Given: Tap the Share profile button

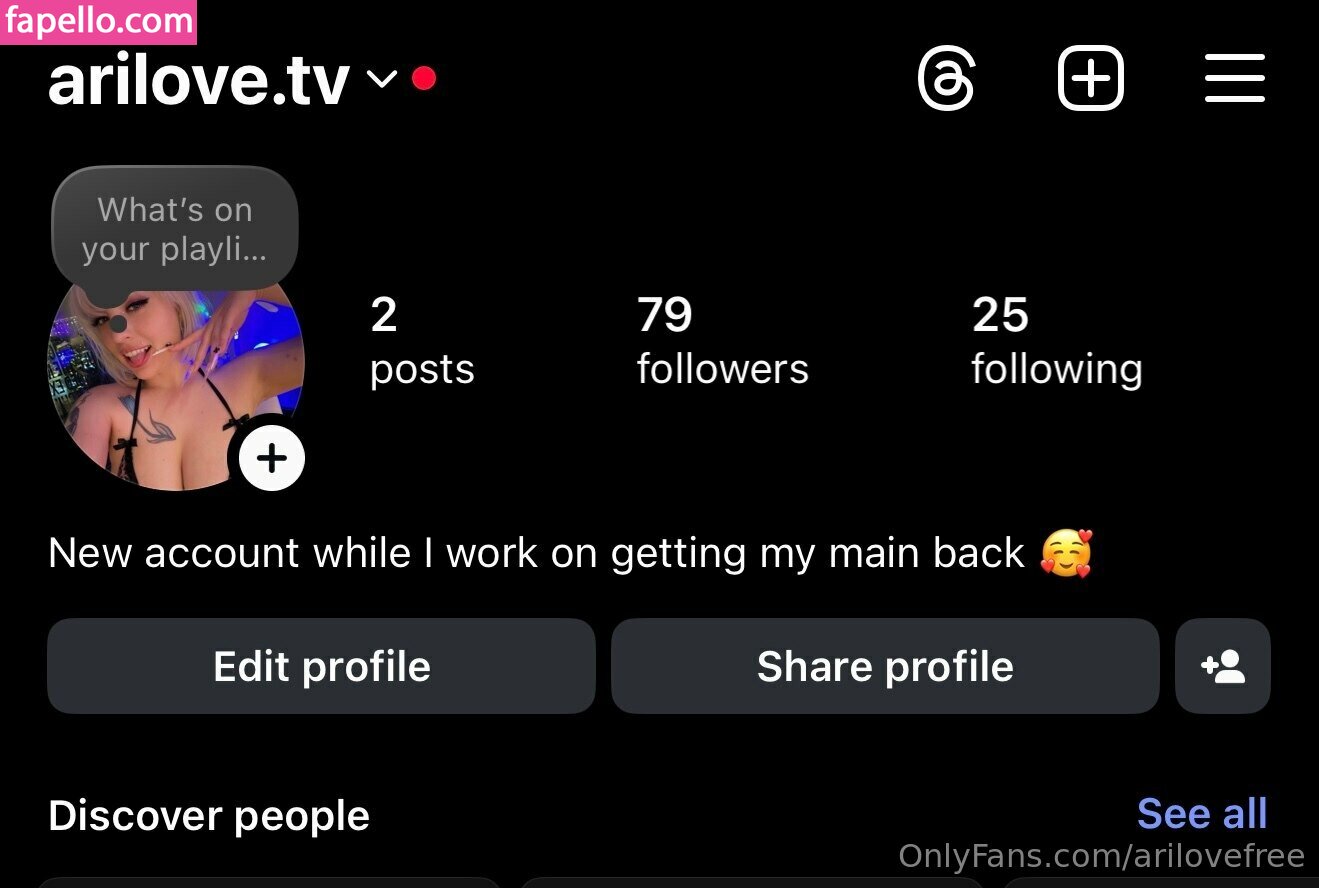Looking at the screenshot, I should [x=885, y=666].
